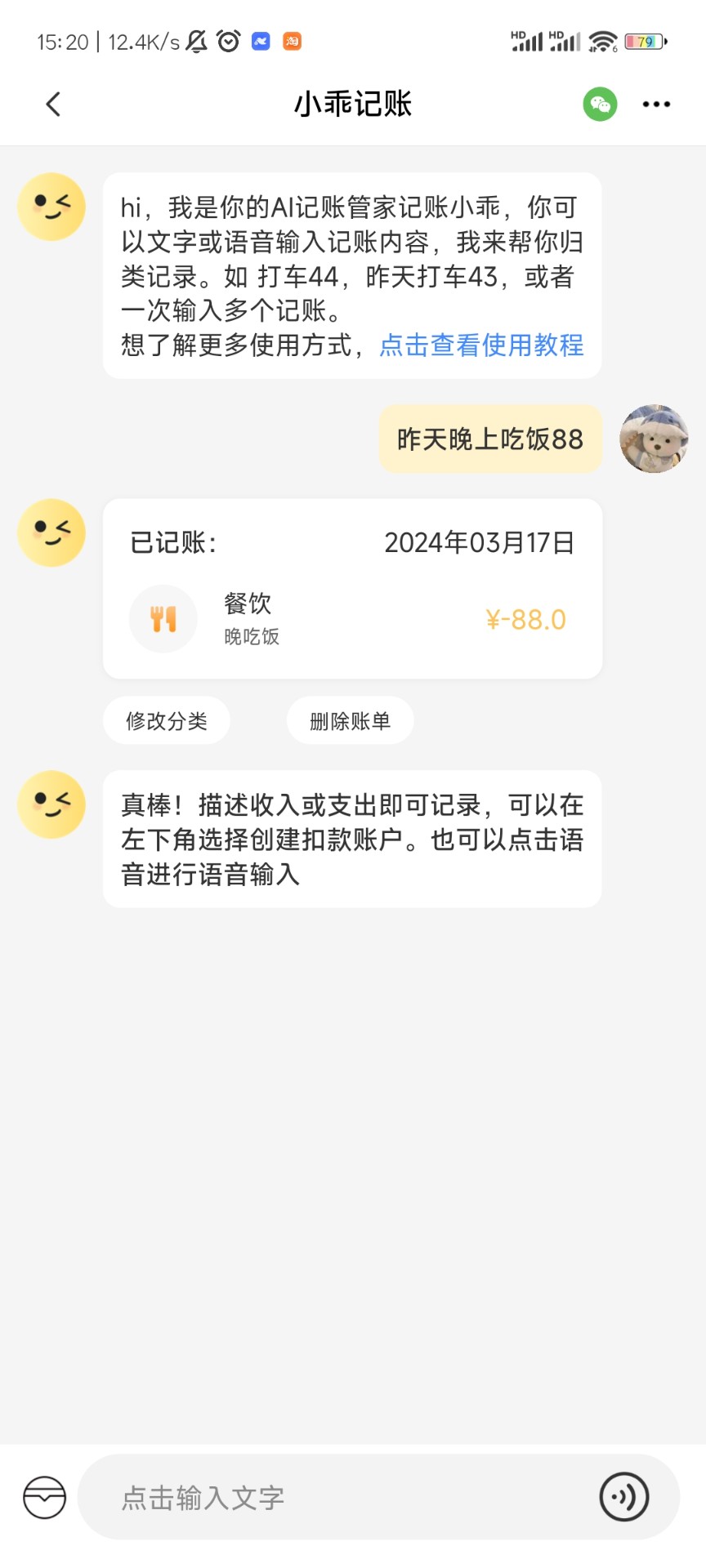Tap the 餐饮 dining fork icon
Screen dimensions: 706x1568
click(x=163, y=619)
